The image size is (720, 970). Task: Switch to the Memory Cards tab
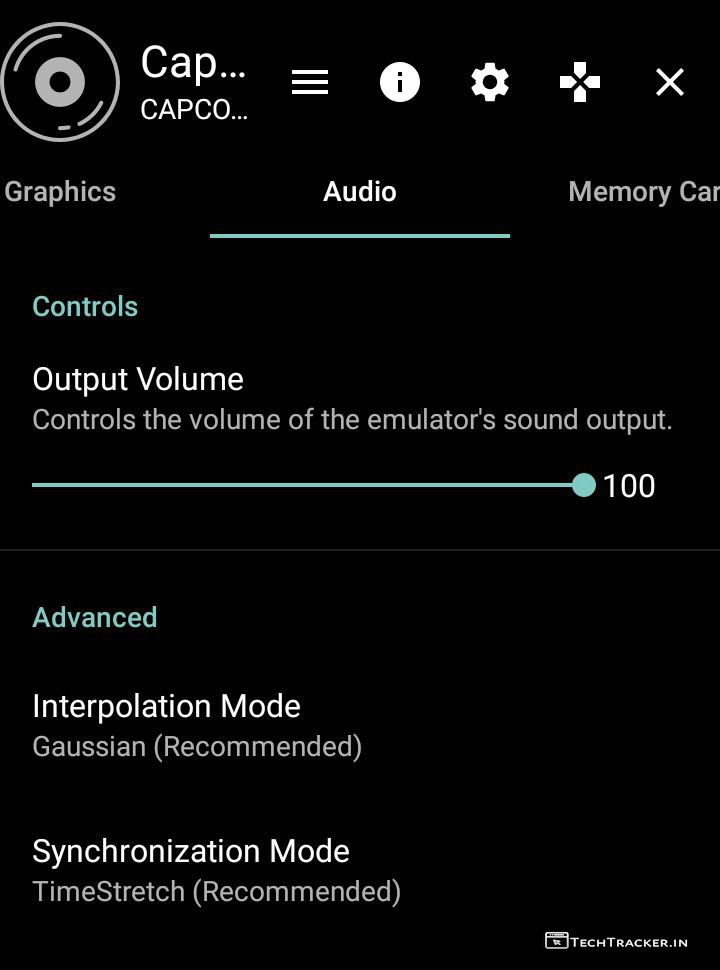(x=642, y=192)
